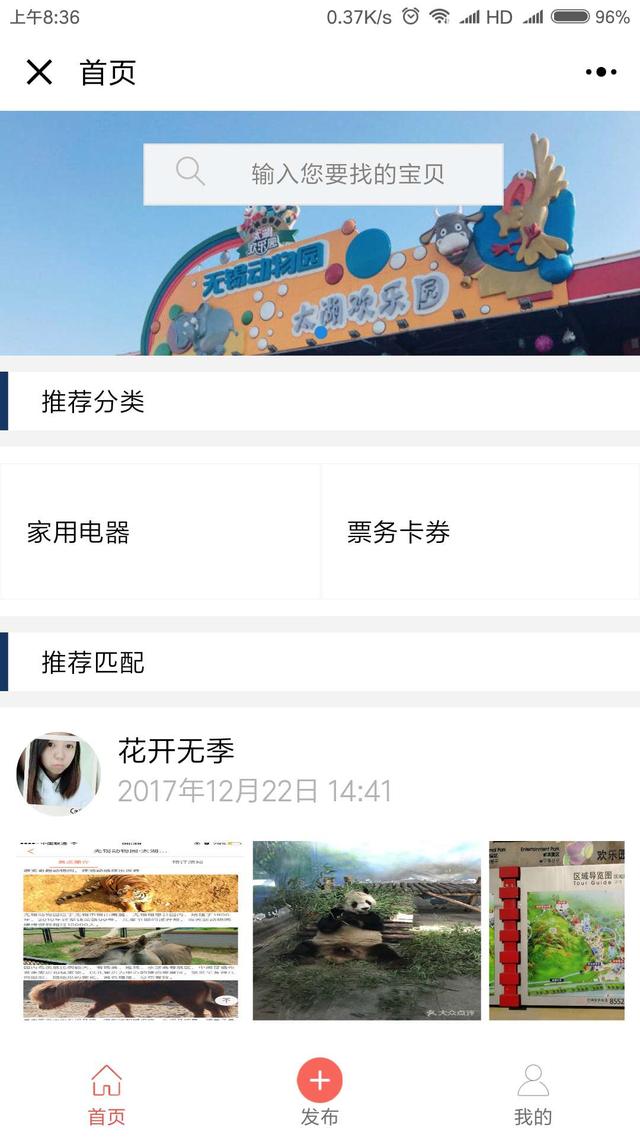This screenshot has width=640, height=1138.
Task: Open the panda photo in the post
Action: pos(366,930)
